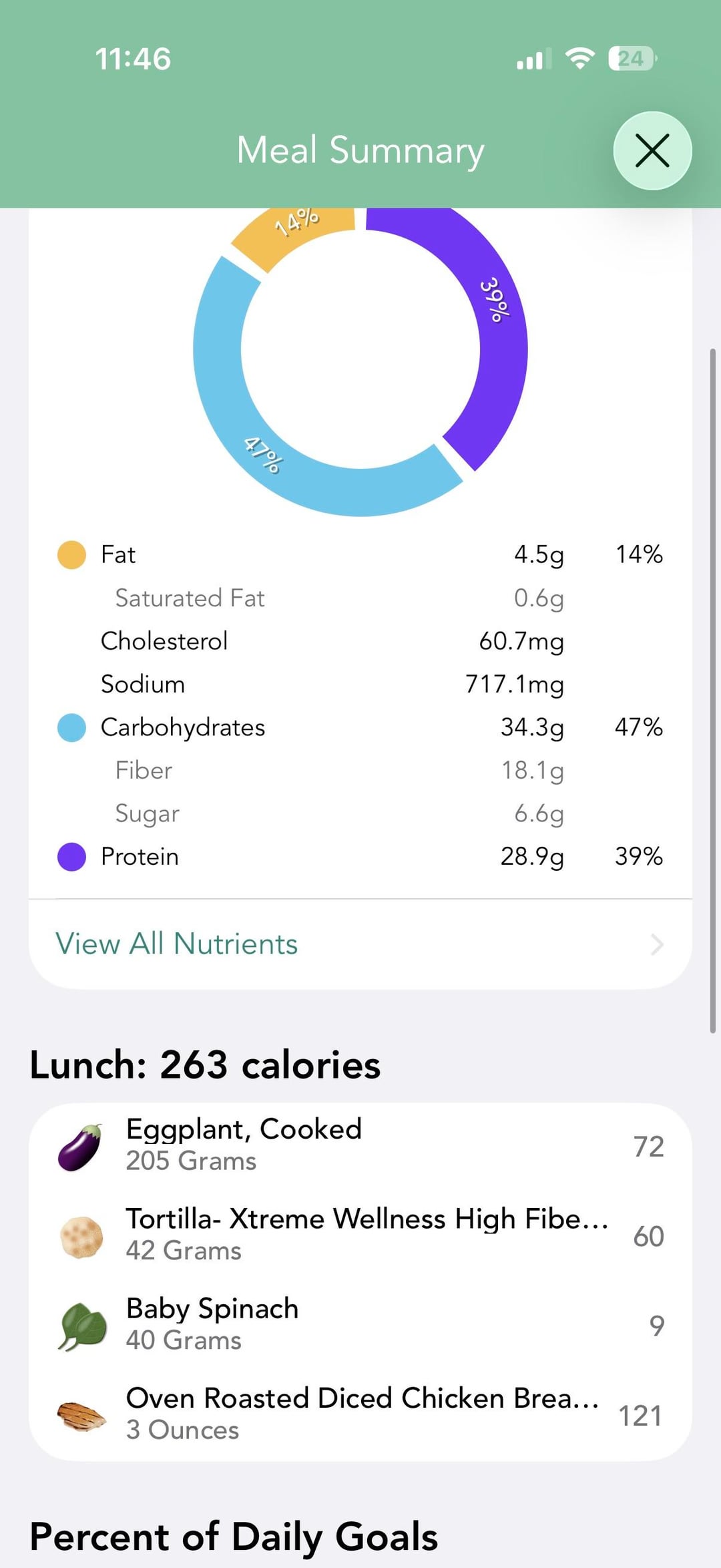This screenshot has width=721, height=1568.
Task: Open the Eggplant, Cooked food entry
Action: click(360, 1146)
